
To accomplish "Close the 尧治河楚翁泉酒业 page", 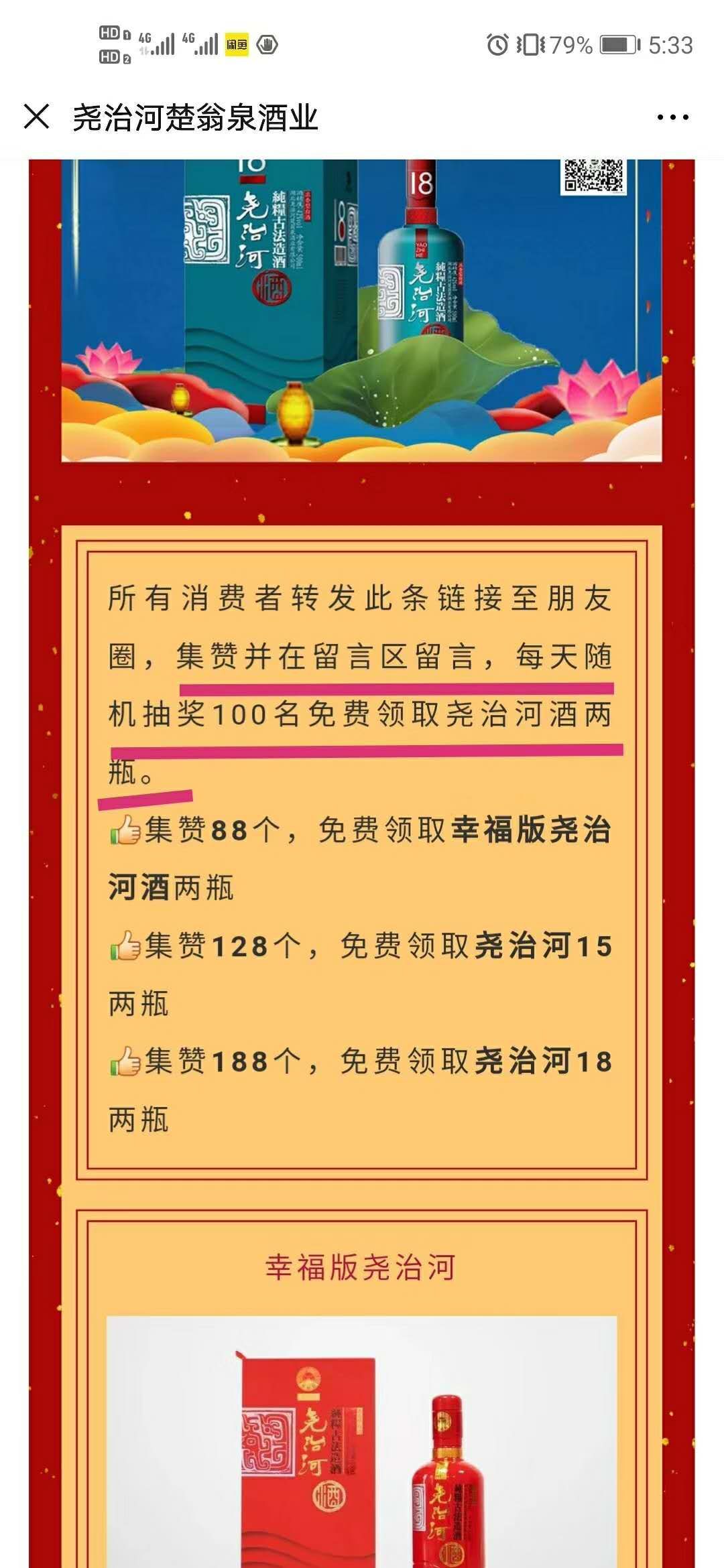I will tap(37, 117).
